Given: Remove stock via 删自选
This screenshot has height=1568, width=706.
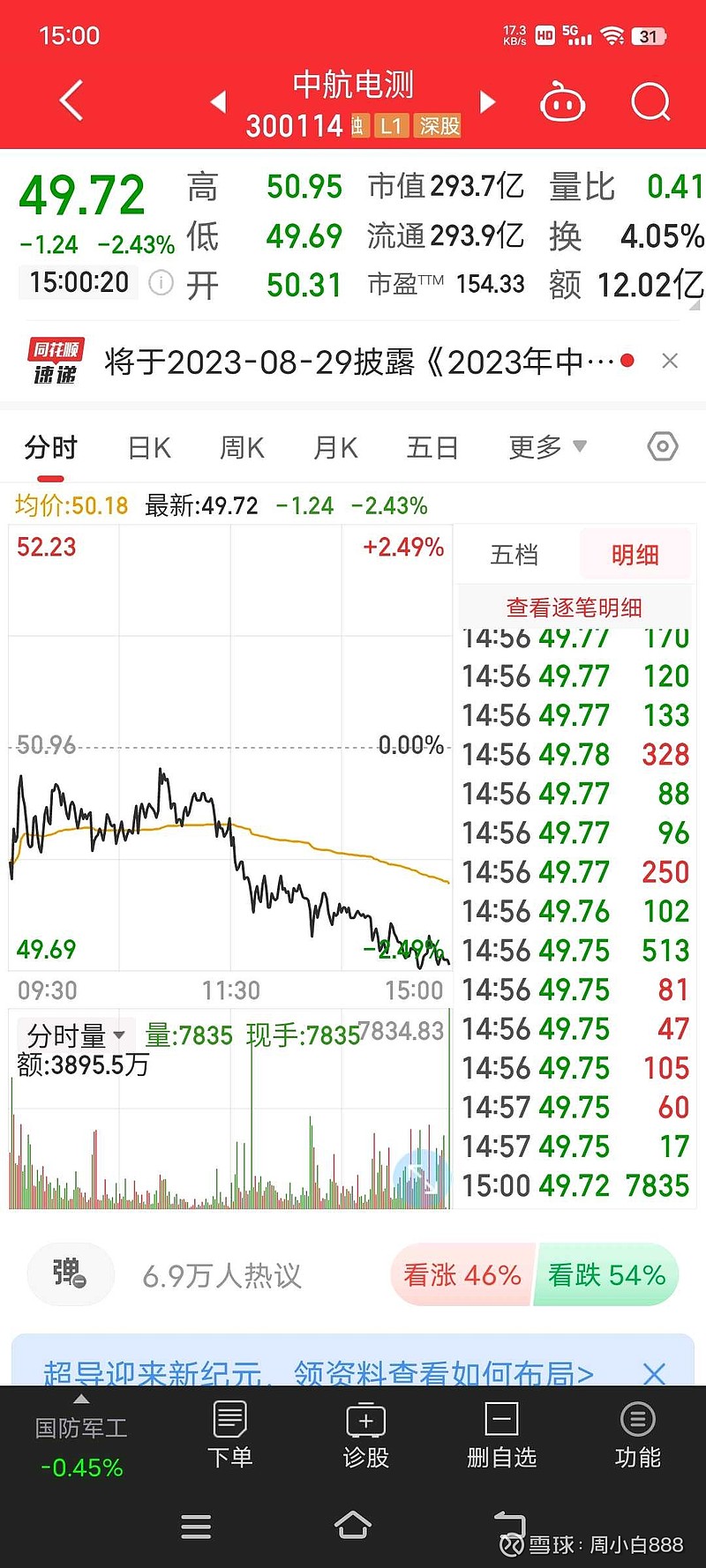Looking at the screenshot, I should [501, 1435].
